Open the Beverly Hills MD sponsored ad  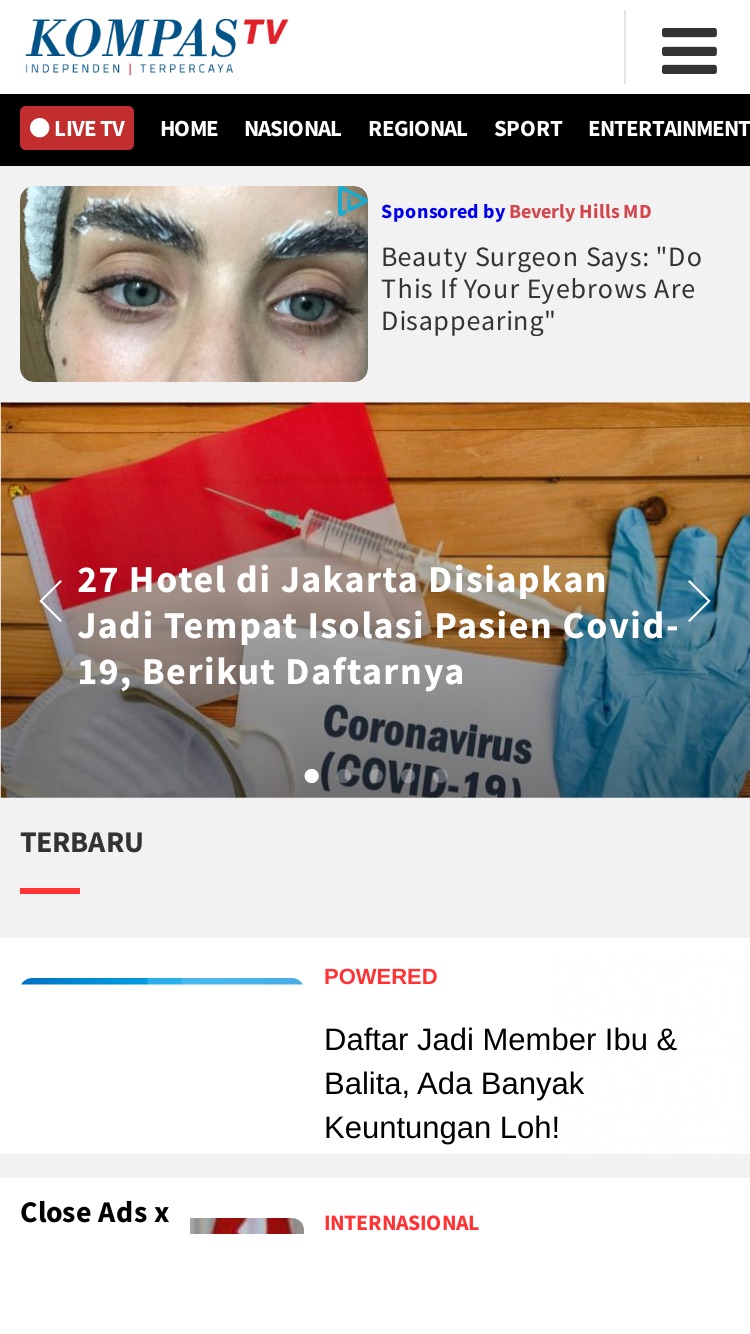[x=541, y=288]
